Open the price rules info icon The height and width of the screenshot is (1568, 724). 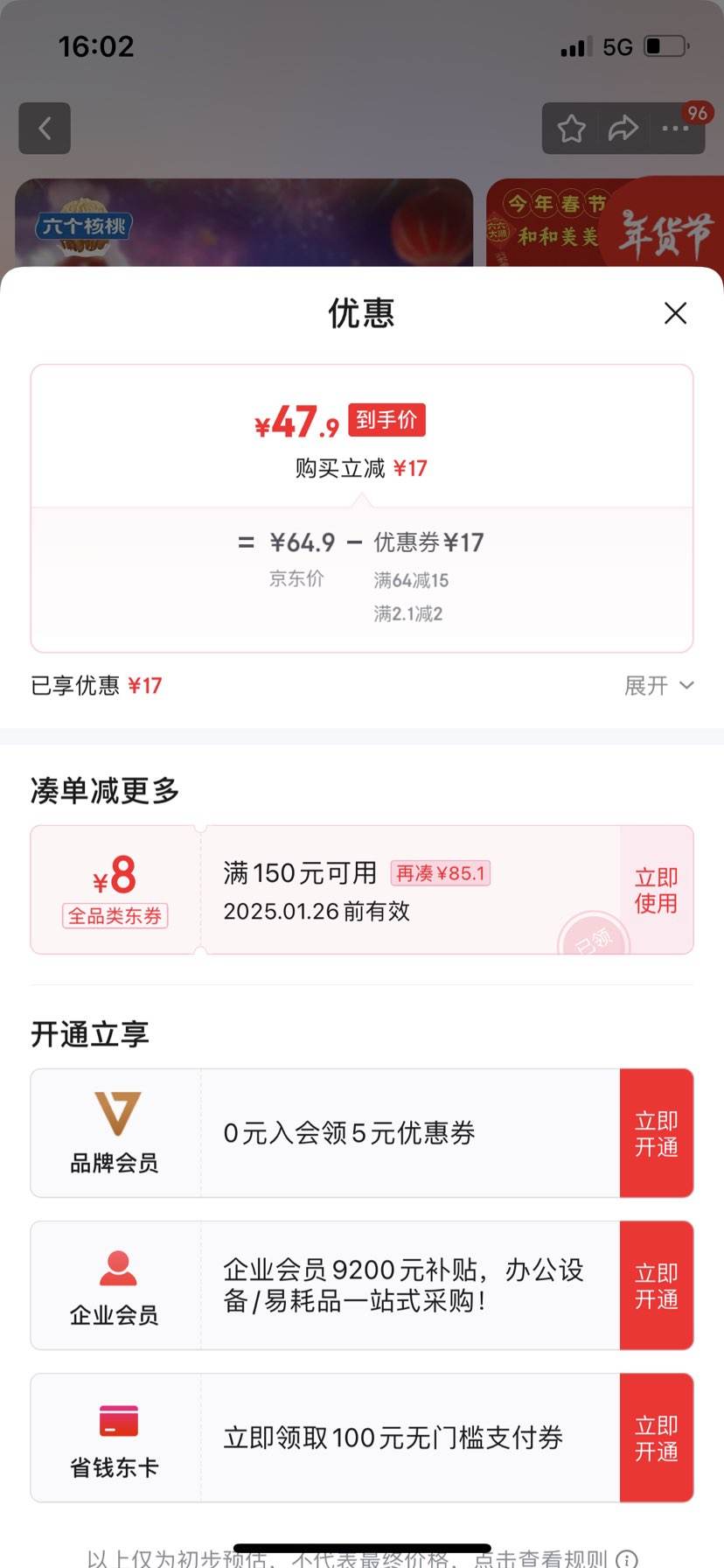click(626, 1559)
